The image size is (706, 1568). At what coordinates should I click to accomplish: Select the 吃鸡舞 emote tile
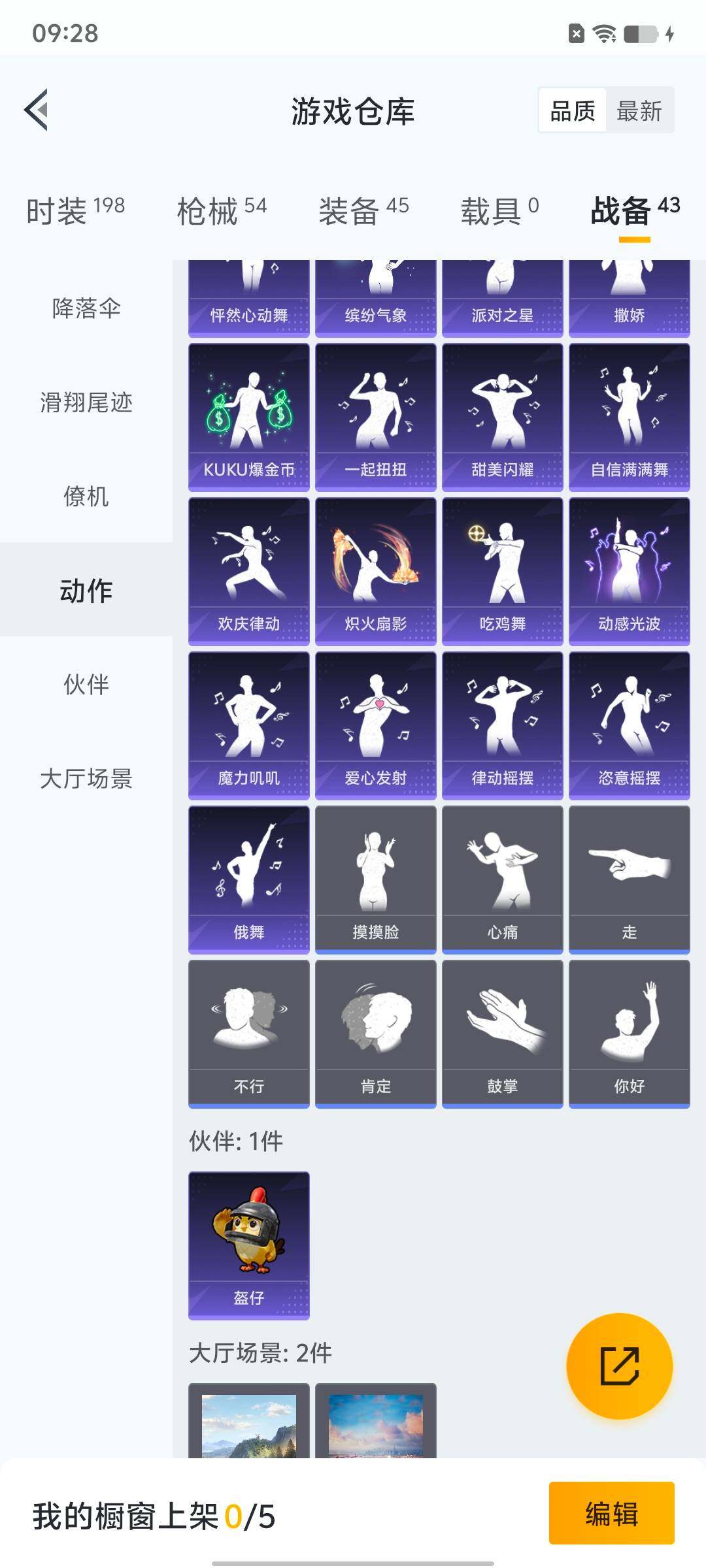point(503,571)
